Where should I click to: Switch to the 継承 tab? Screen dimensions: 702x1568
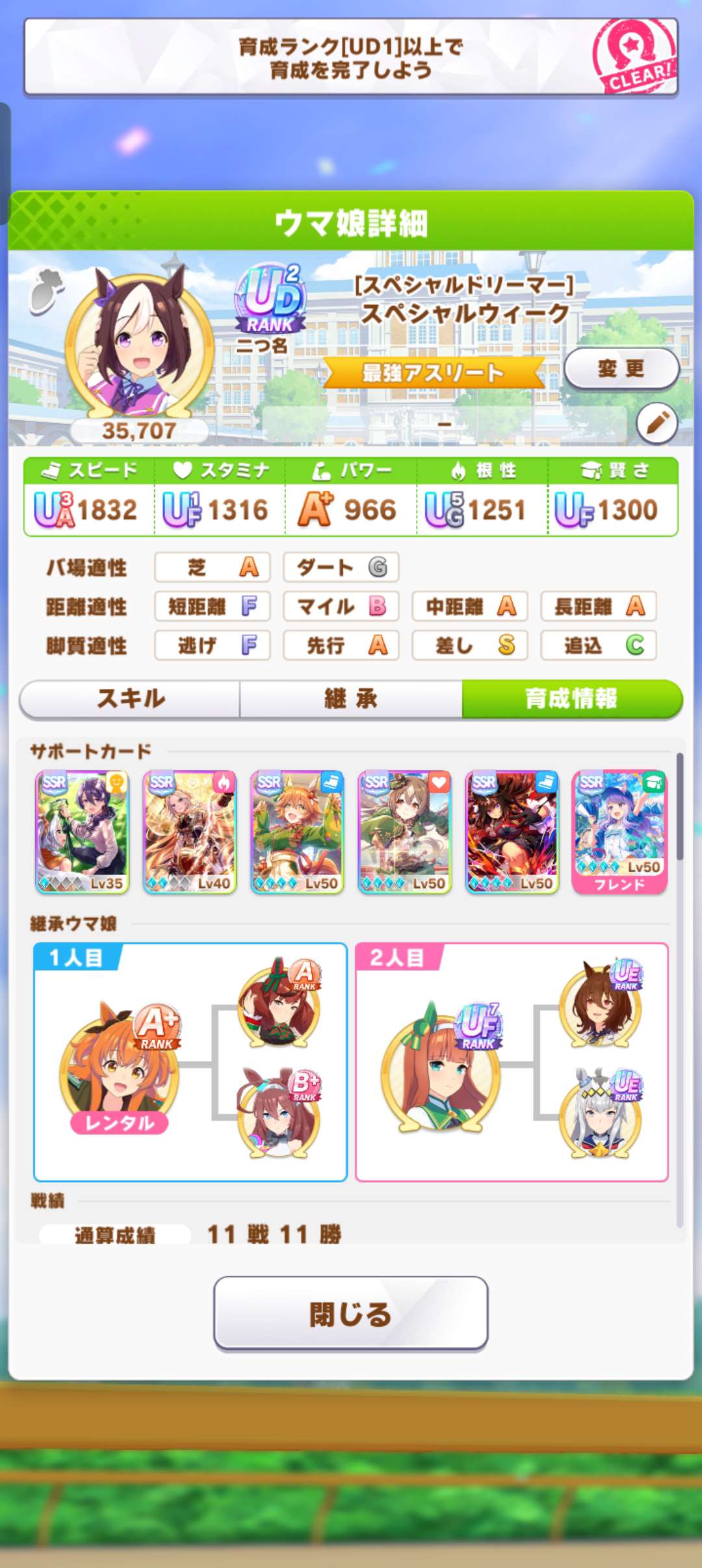351,699
